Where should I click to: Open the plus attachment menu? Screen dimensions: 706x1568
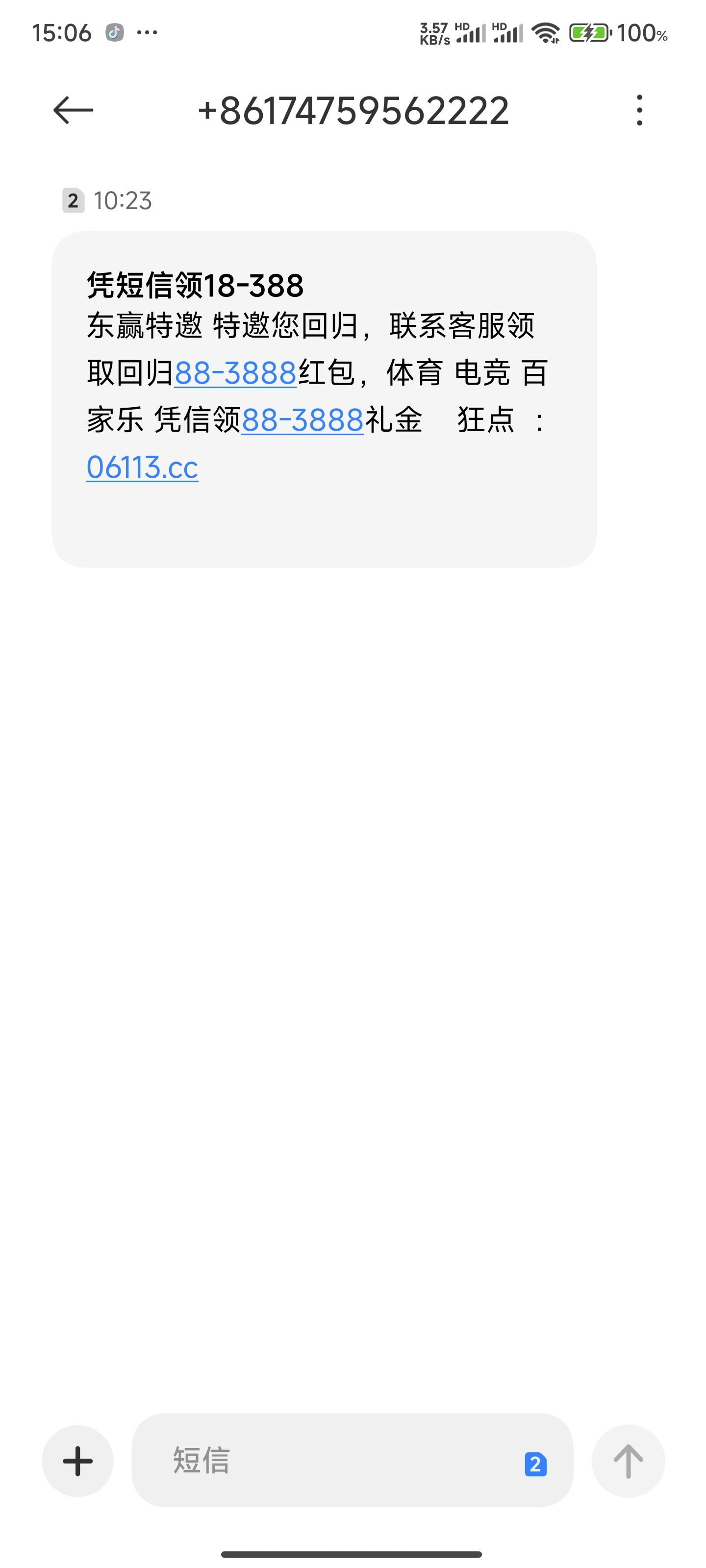(78, 1461)
